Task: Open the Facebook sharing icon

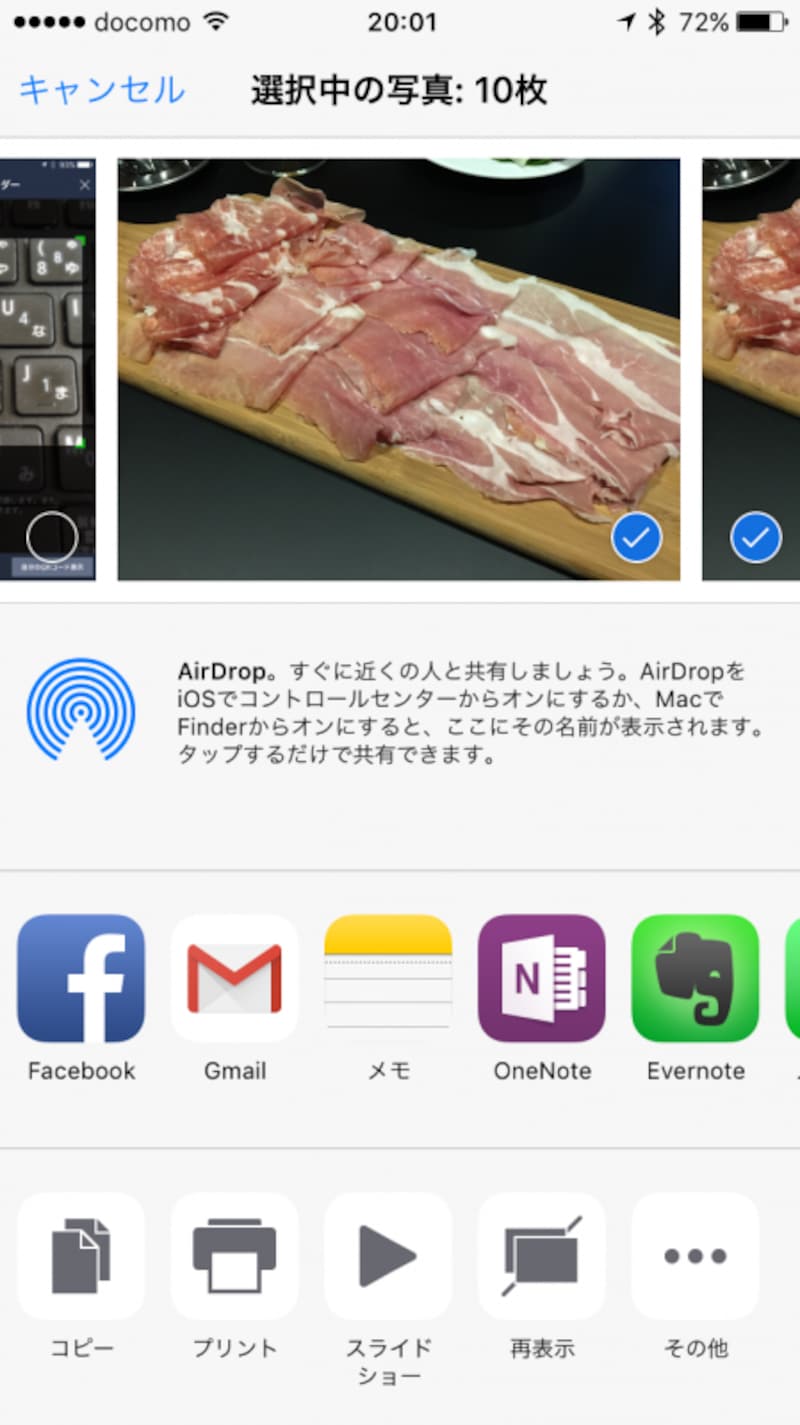Action: point(81,978)
